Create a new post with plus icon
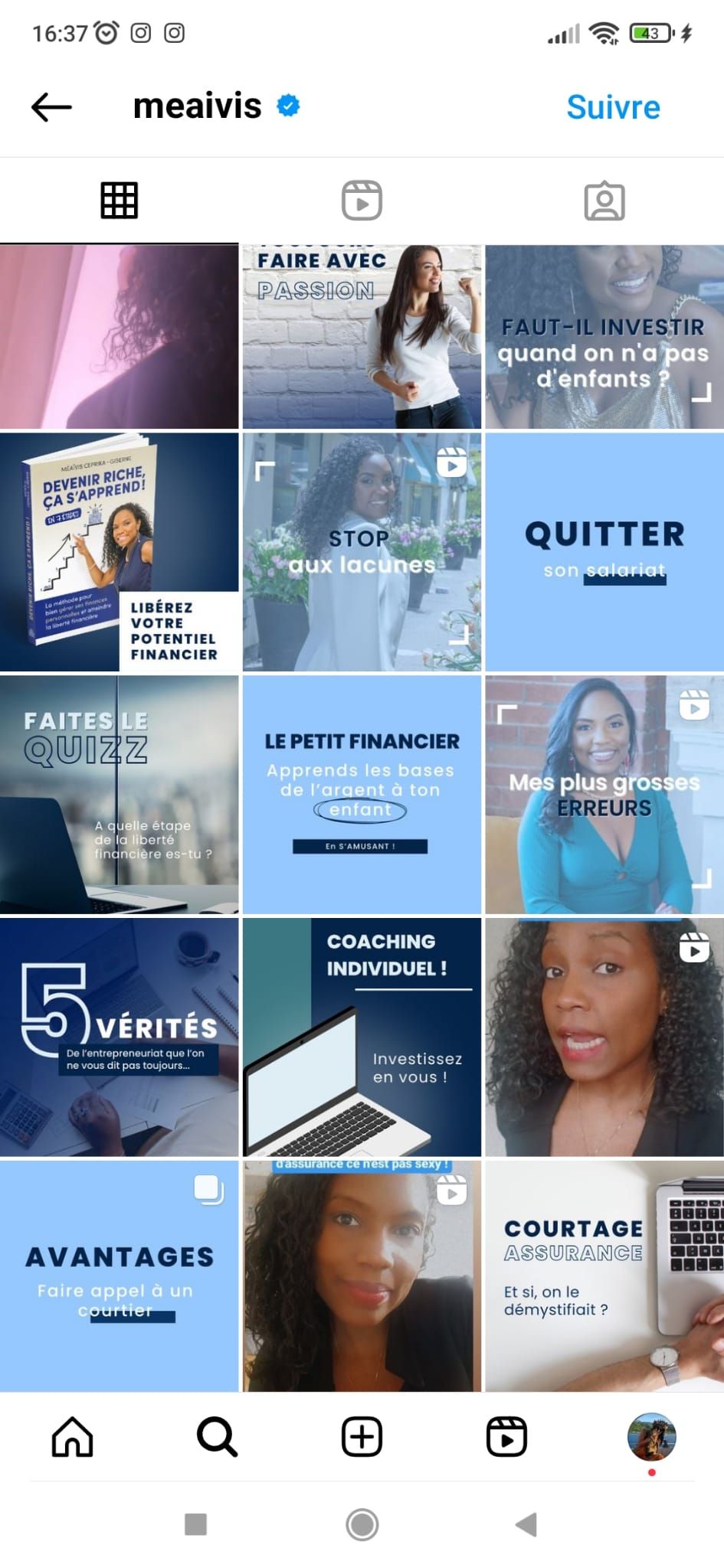This screenshot has height=1568, width=724. click(362, 1436)
